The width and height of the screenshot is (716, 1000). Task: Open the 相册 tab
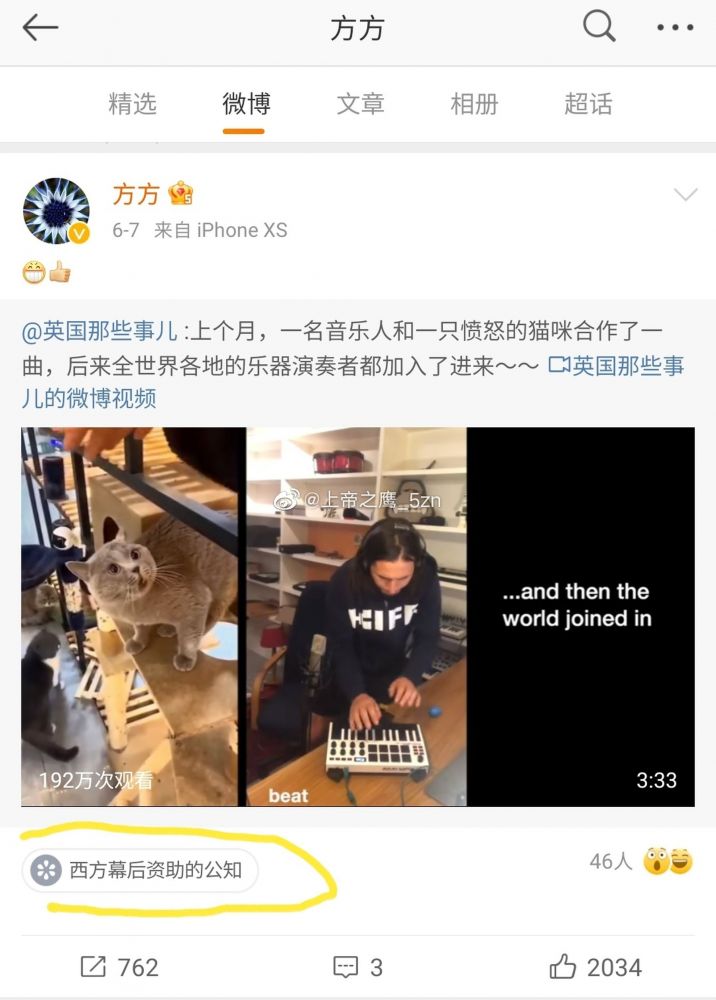(x=474, y=104)
